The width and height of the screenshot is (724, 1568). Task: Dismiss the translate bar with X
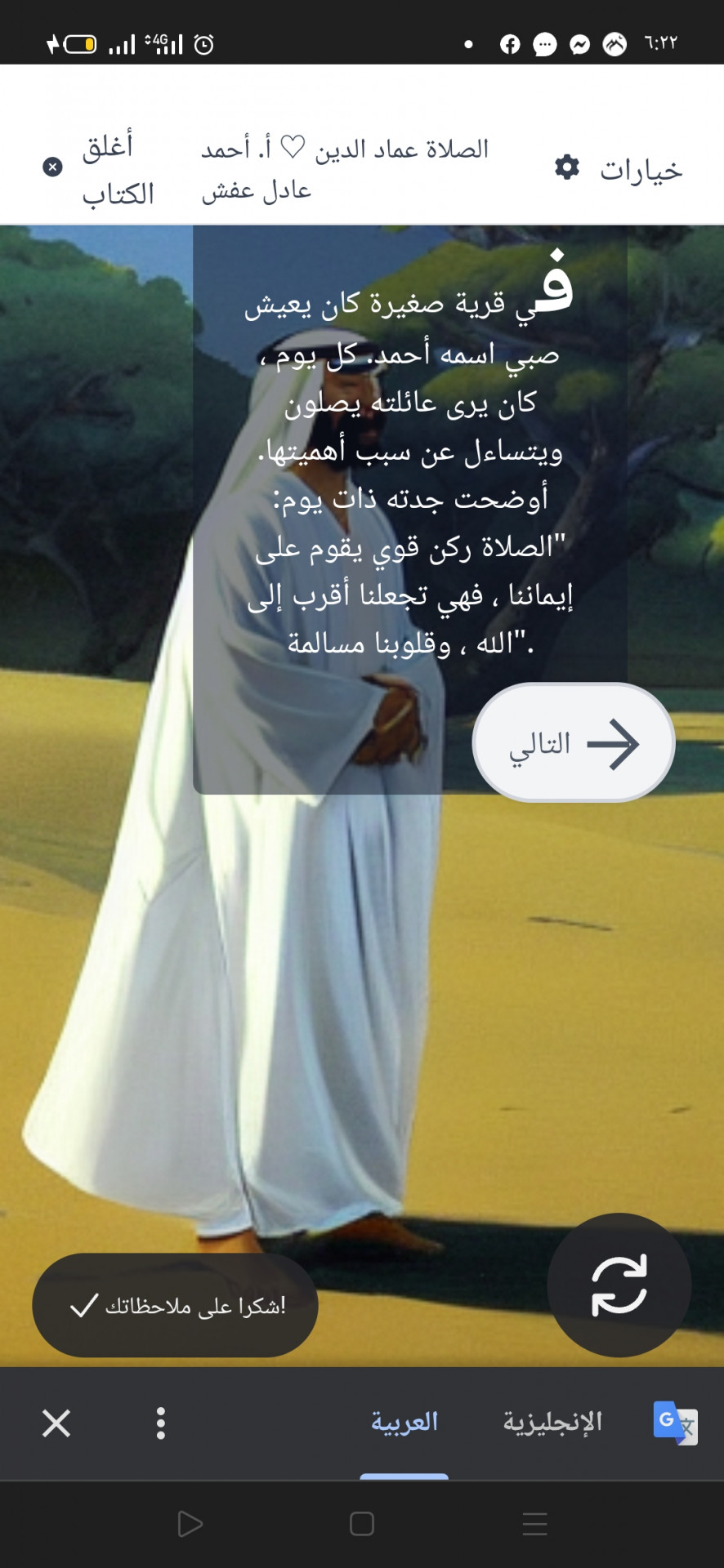(56, 1423)
